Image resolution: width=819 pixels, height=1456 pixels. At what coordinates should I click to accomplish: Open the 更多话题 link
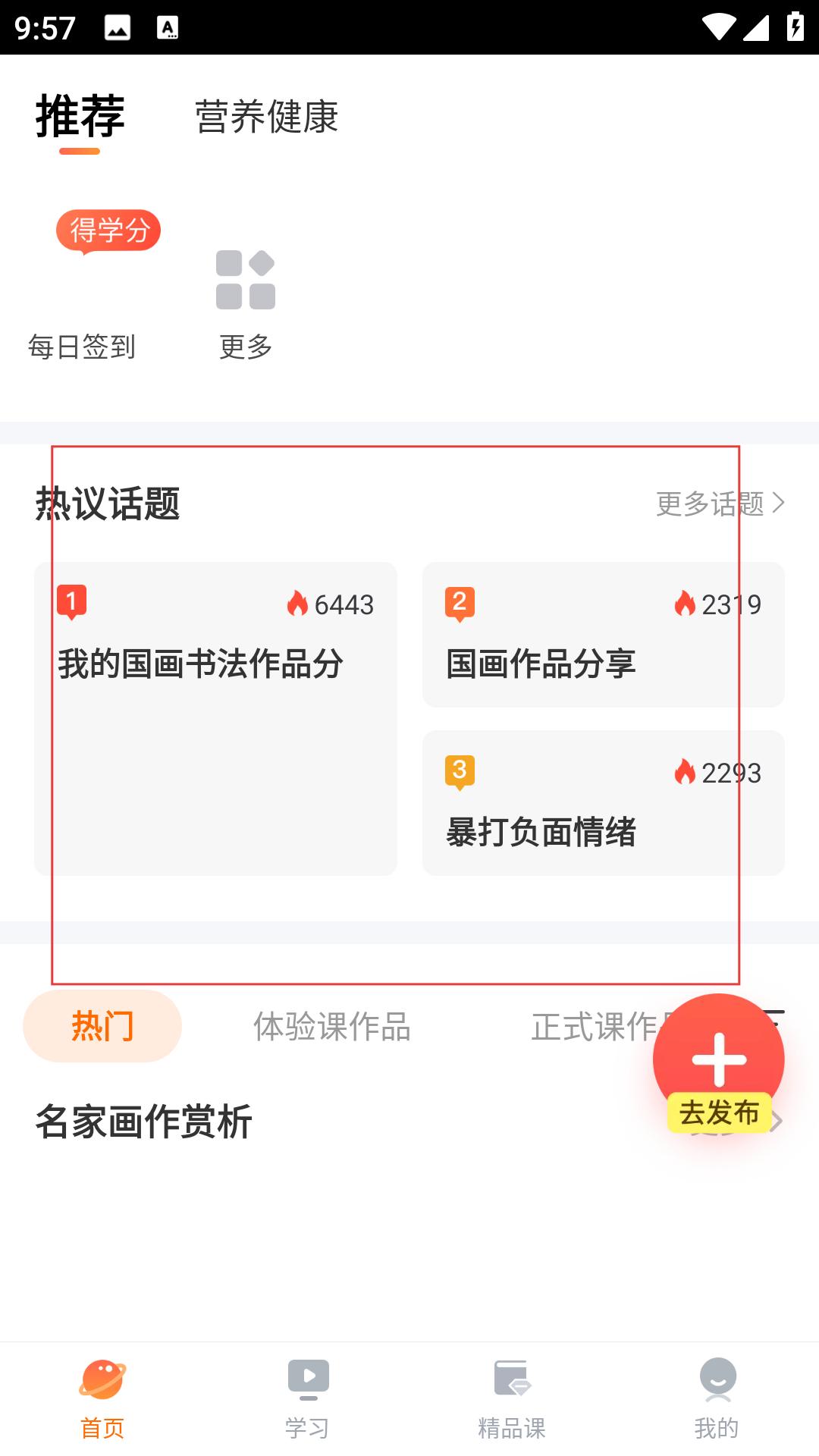pos(720,503)
